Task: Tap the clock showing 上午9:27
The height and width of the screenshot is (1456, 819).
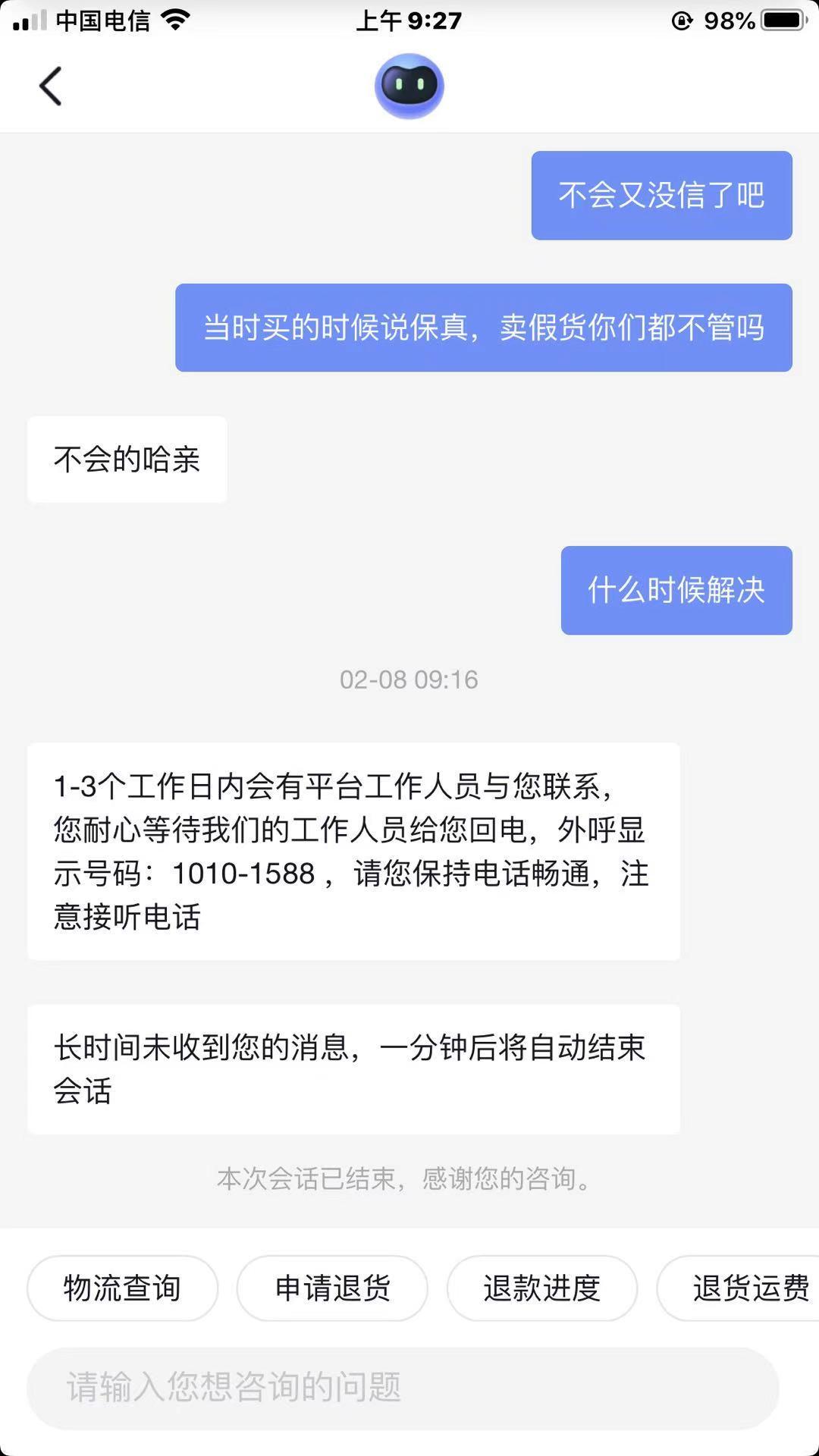Action: (409, 20)
